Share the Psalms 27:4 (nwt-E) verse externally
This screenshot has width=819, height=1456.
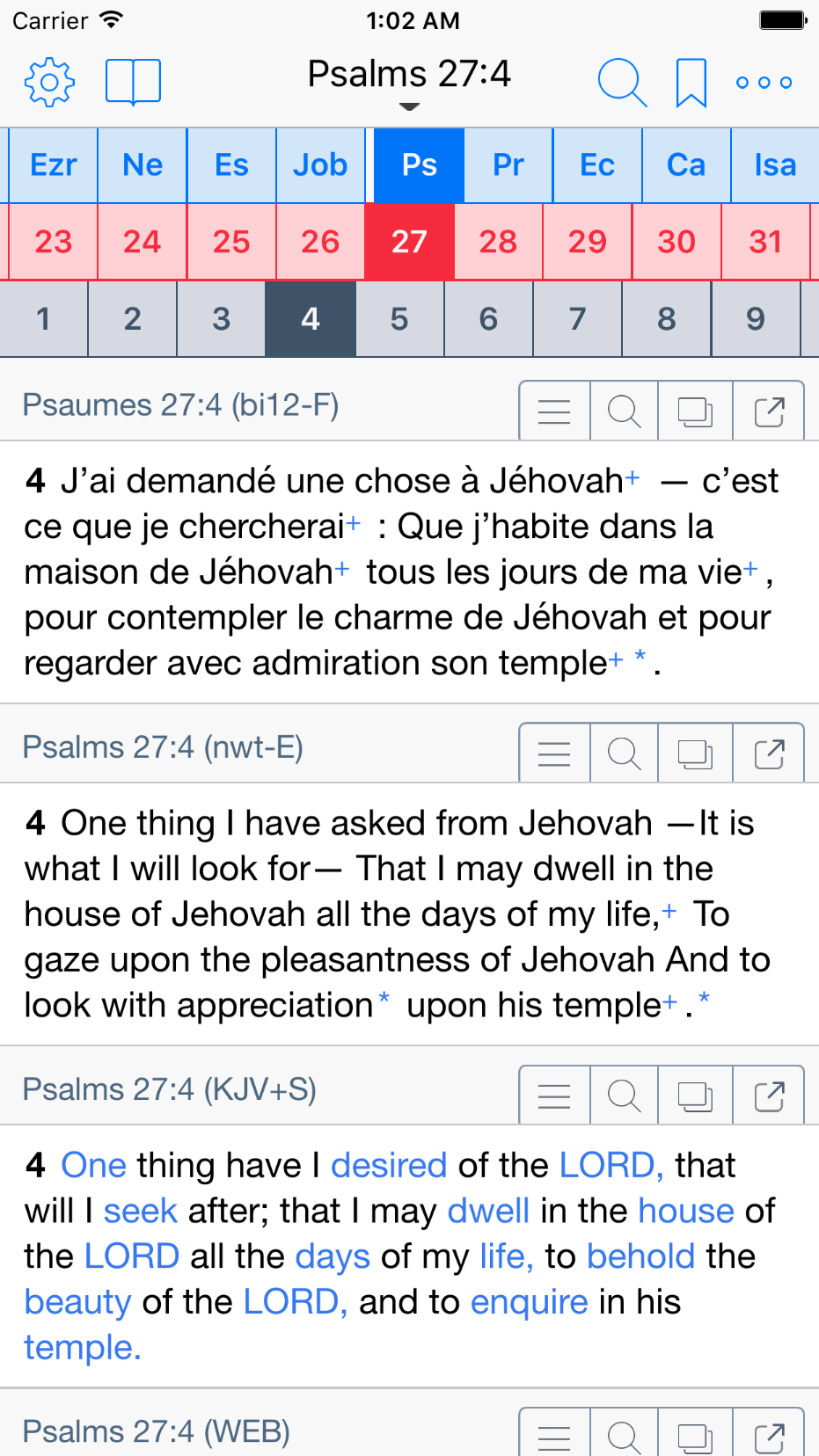click(x=769, y=753)
